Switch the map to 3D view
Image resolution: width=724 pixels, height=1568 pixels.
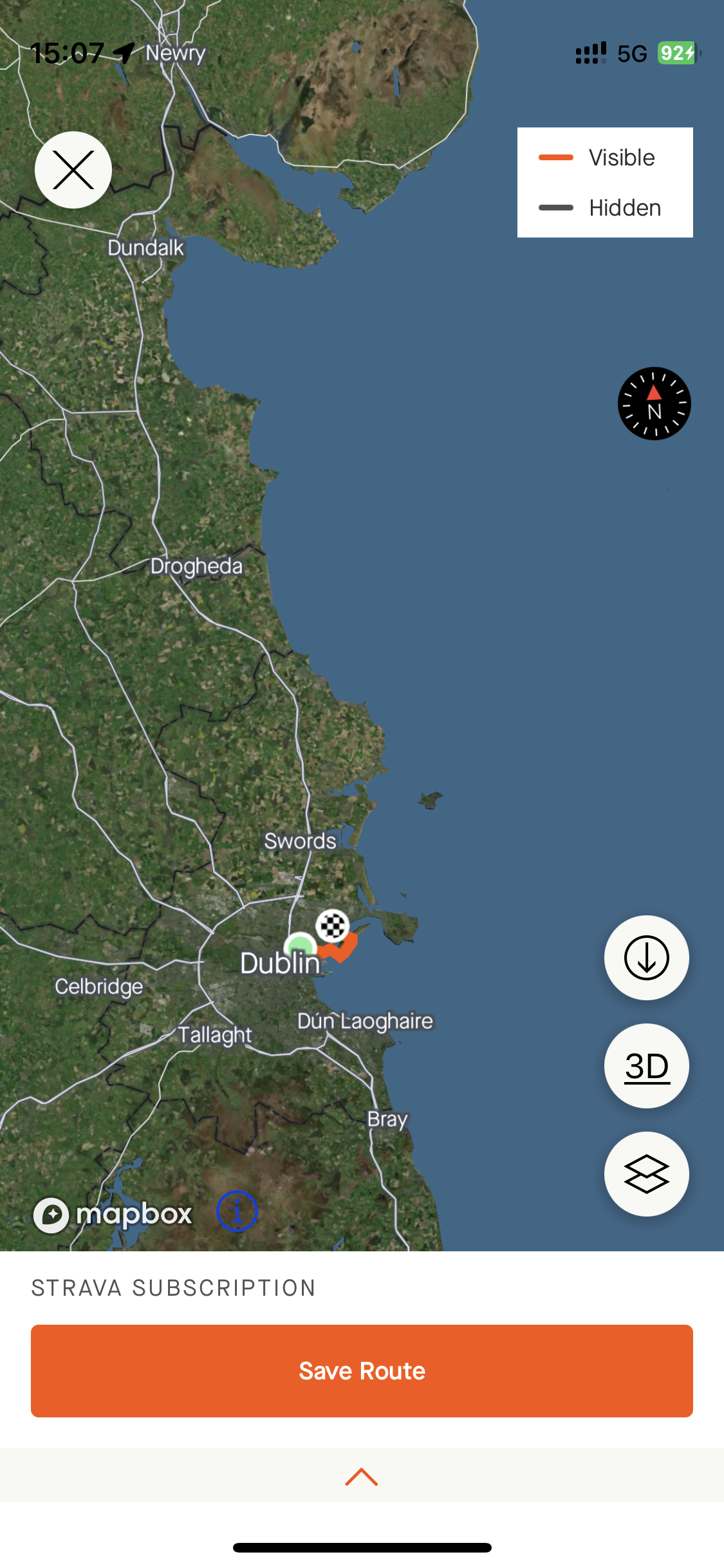(x=646, y=1066)
